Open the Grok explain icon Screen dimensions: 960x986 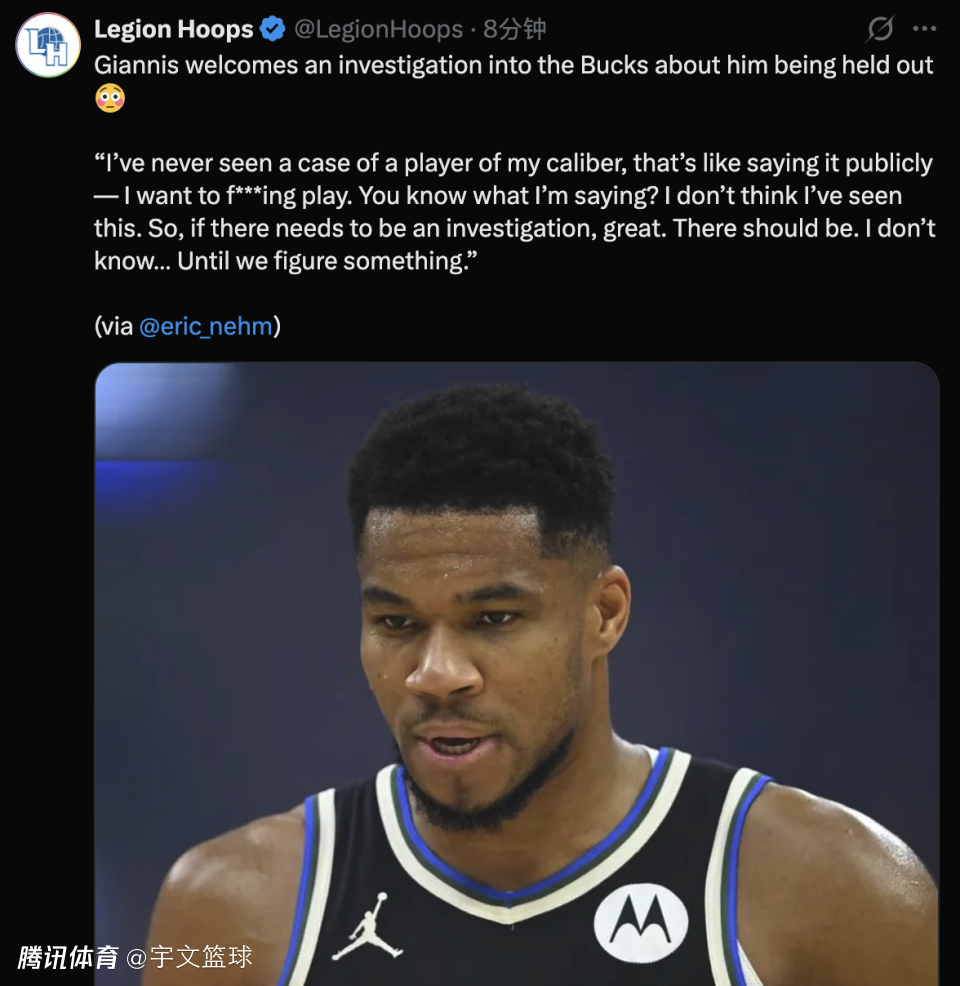tap(880, 30)
